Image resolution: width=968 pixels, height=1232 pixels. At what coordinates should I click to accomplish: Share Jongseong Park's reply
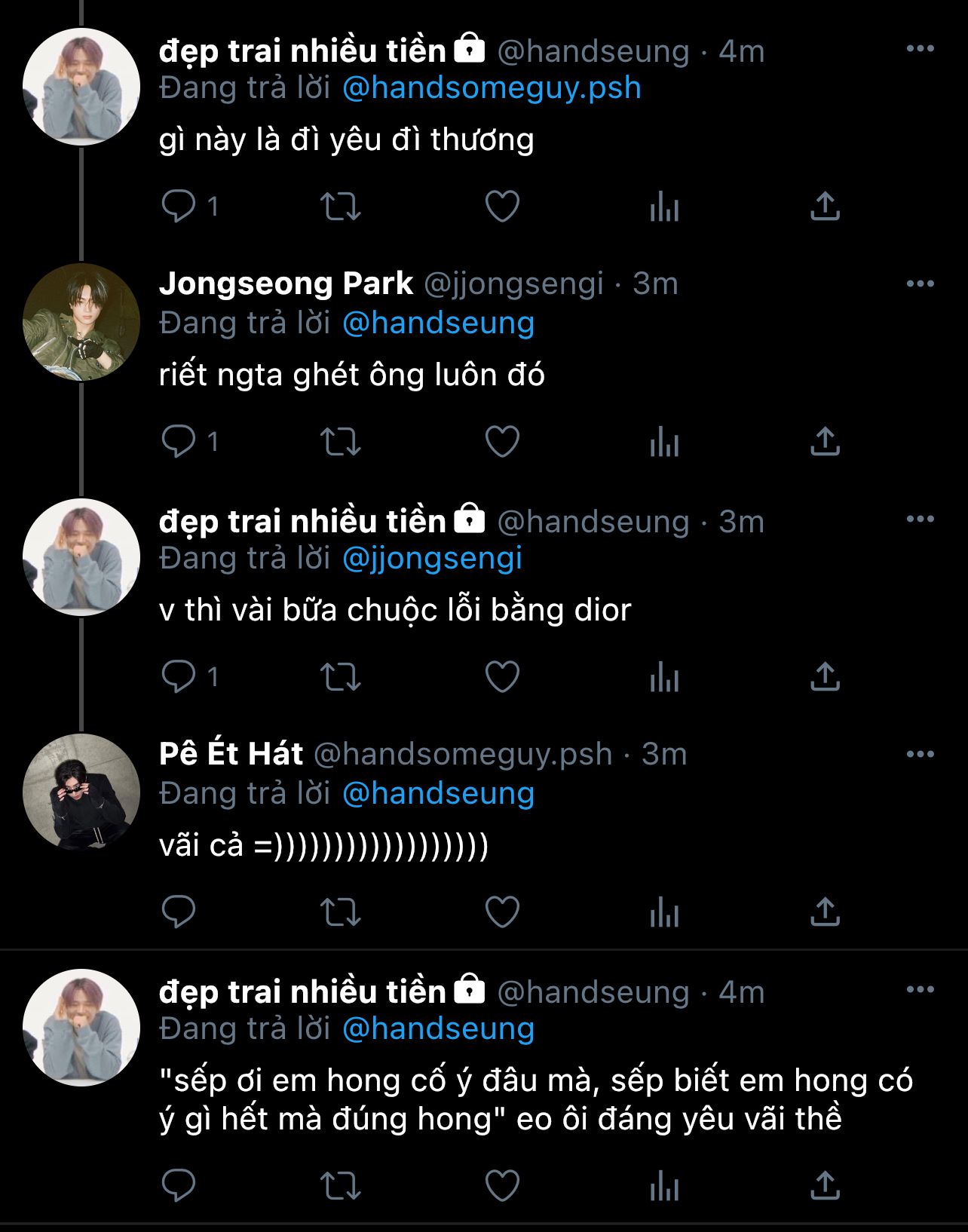[x=825, y=442]
